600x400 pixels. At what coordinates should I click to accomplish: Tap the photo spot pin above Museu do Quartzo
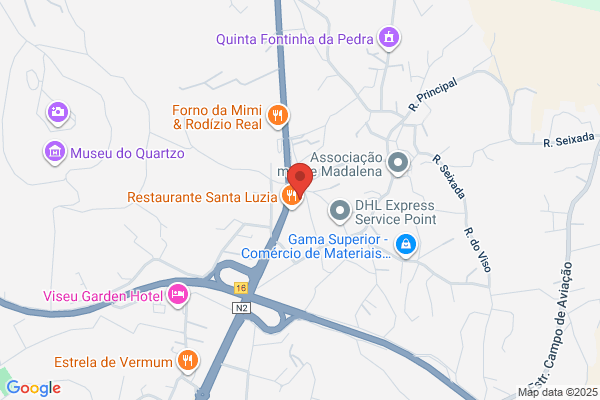[58, 113]
